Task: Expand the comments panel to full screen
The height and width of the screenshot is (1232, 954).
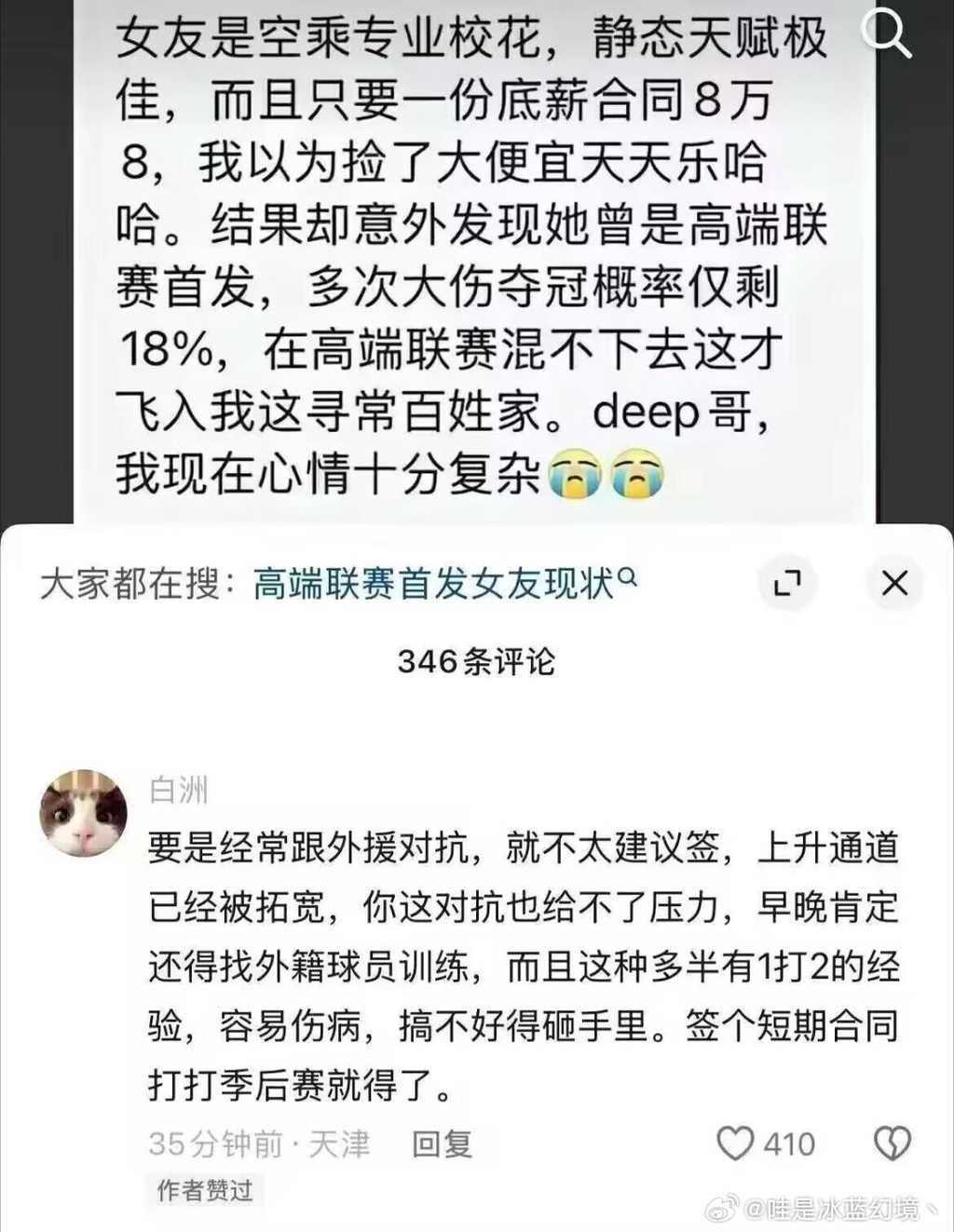Action: click(787, 584)
